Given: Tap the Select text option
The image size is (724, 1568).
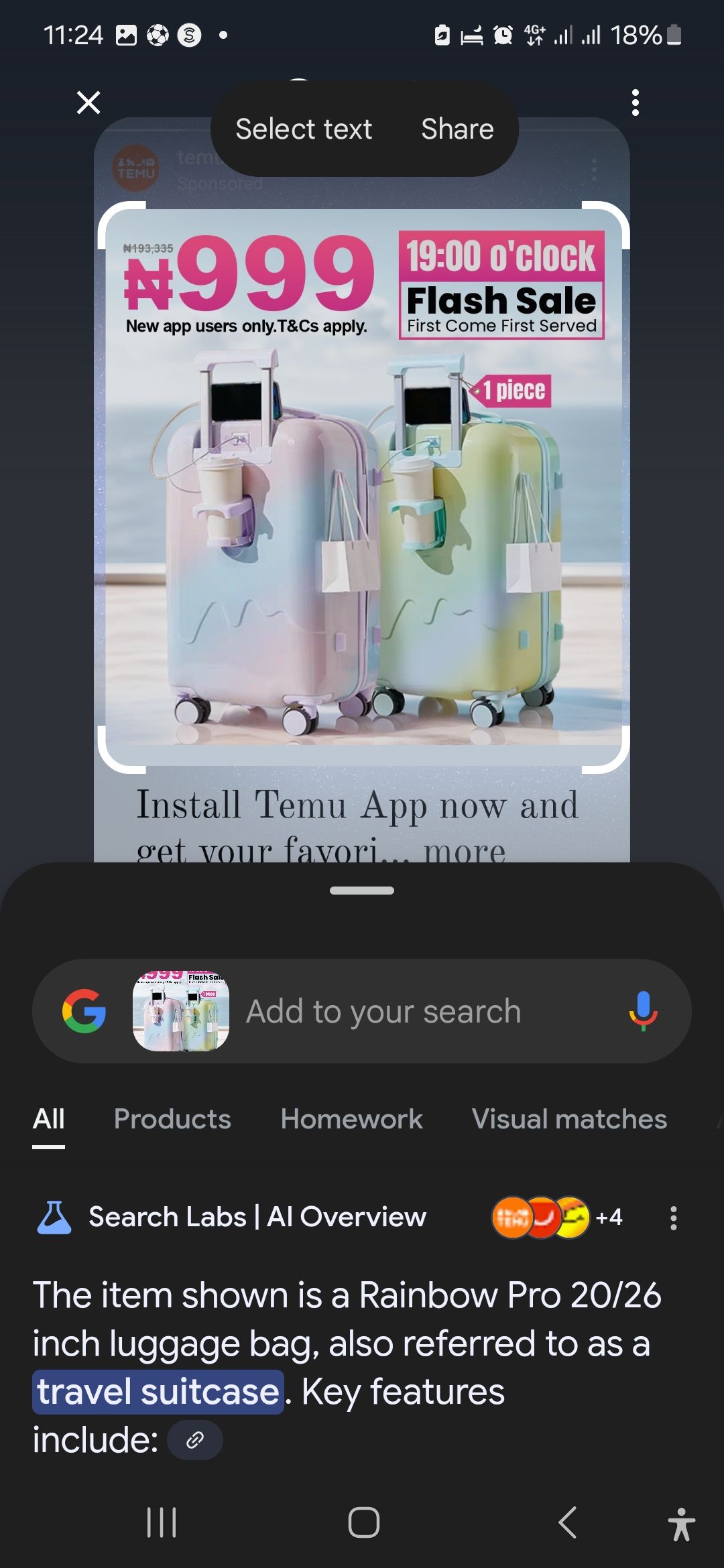Looking at the screenshot, I should pyautogui.click(x=304, y=129).
